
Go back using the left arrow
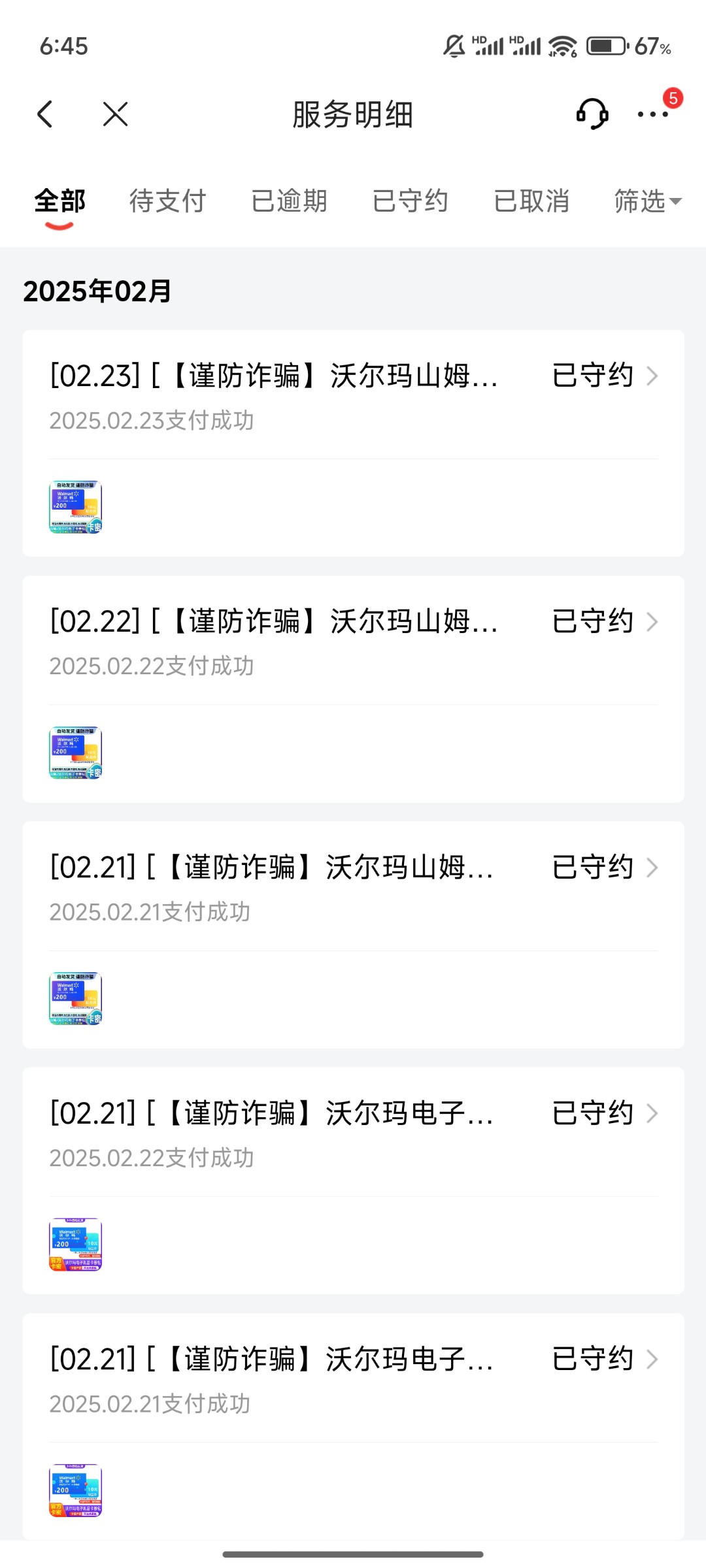click(x=45, y=114)
